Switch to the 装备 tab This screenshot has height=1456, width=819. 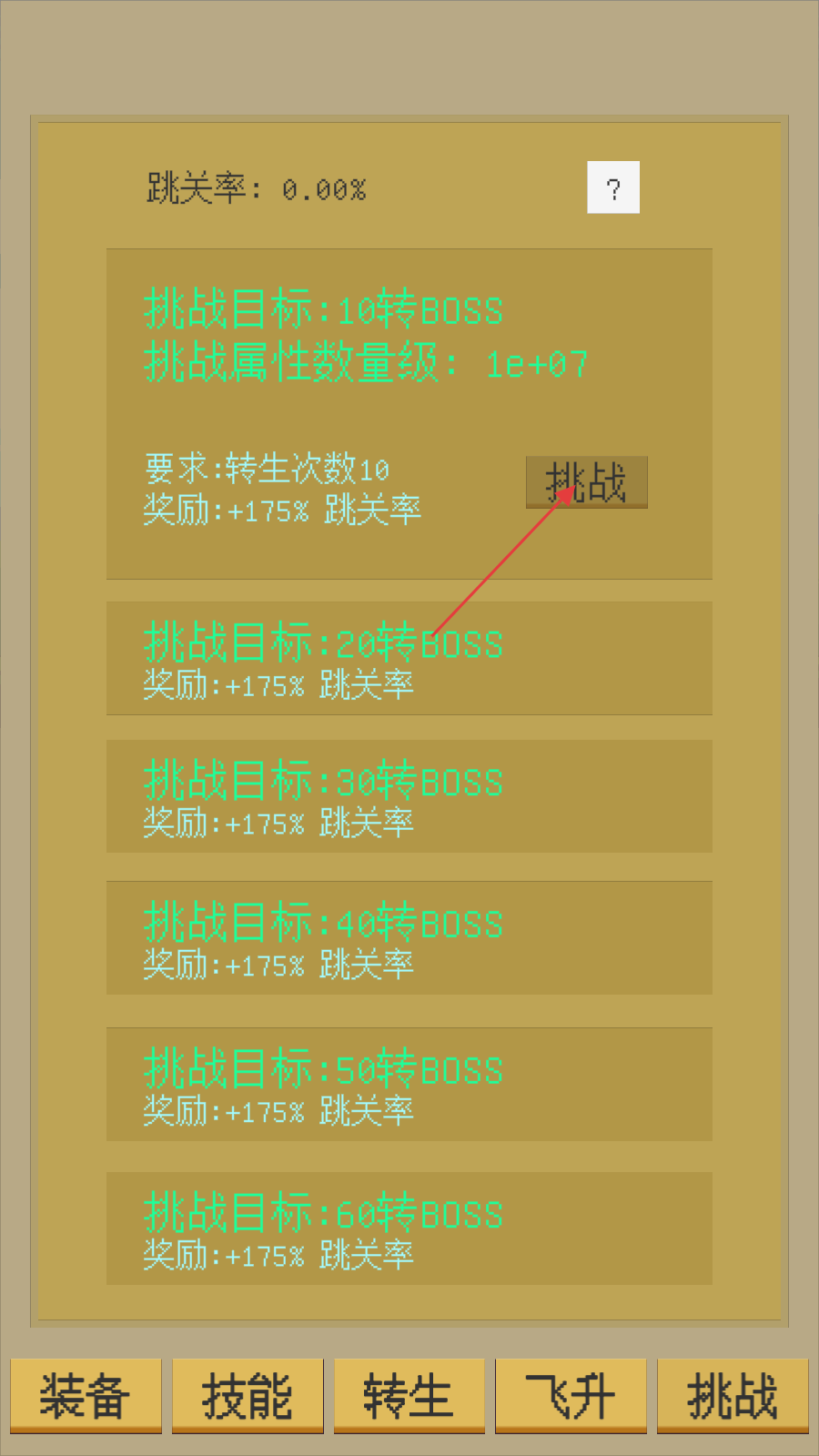86,1396
